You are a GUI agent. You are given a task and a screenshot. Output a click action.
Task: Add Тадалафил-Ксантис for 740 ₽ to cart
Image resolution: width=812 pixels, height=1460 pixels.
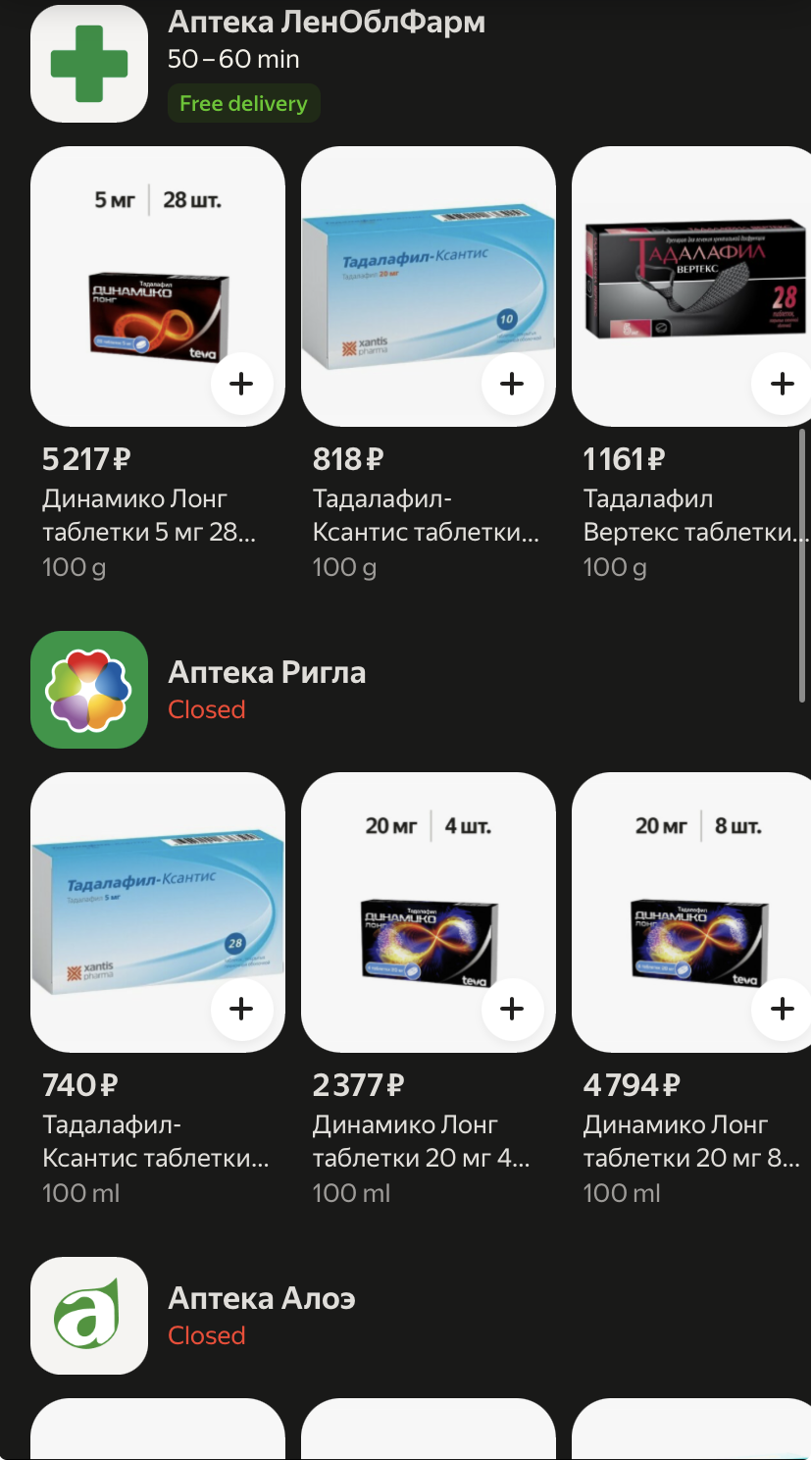coord(241,1009)
